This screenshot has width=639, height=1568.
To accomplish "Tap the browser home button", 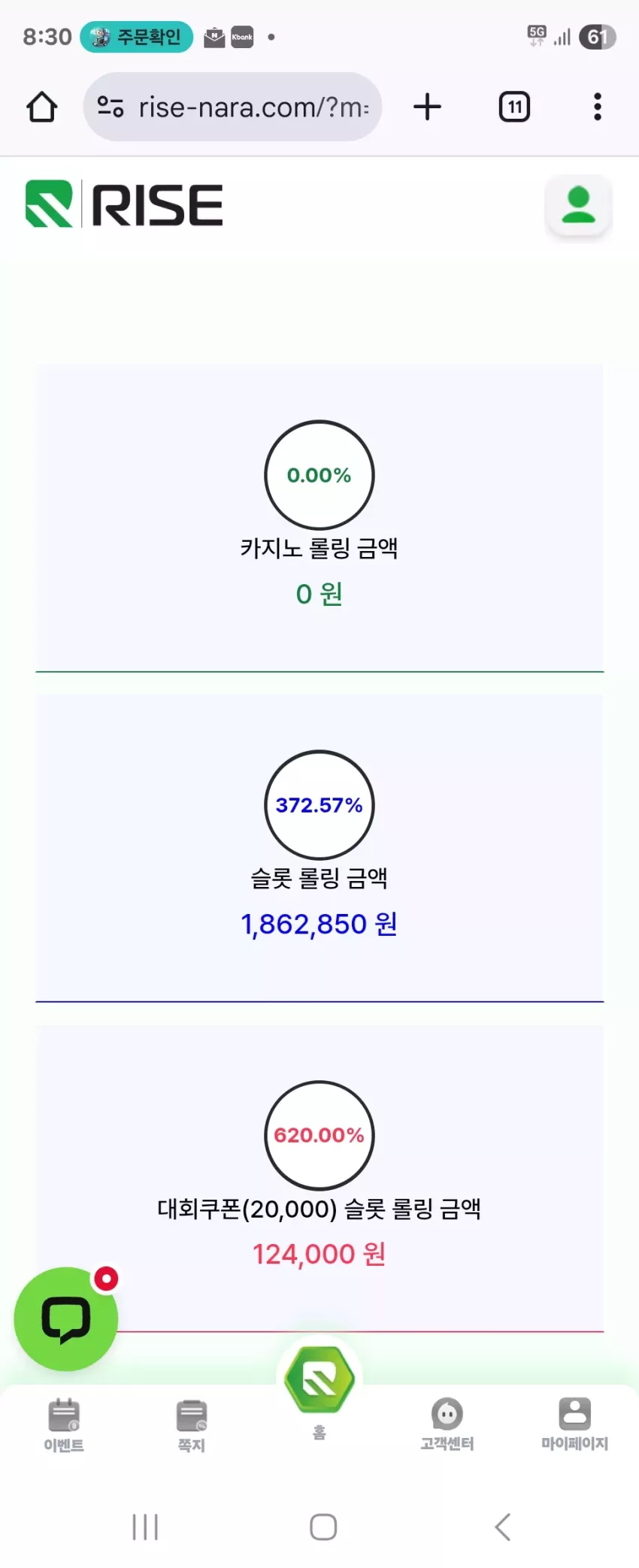I will click(x=42, y=107).
